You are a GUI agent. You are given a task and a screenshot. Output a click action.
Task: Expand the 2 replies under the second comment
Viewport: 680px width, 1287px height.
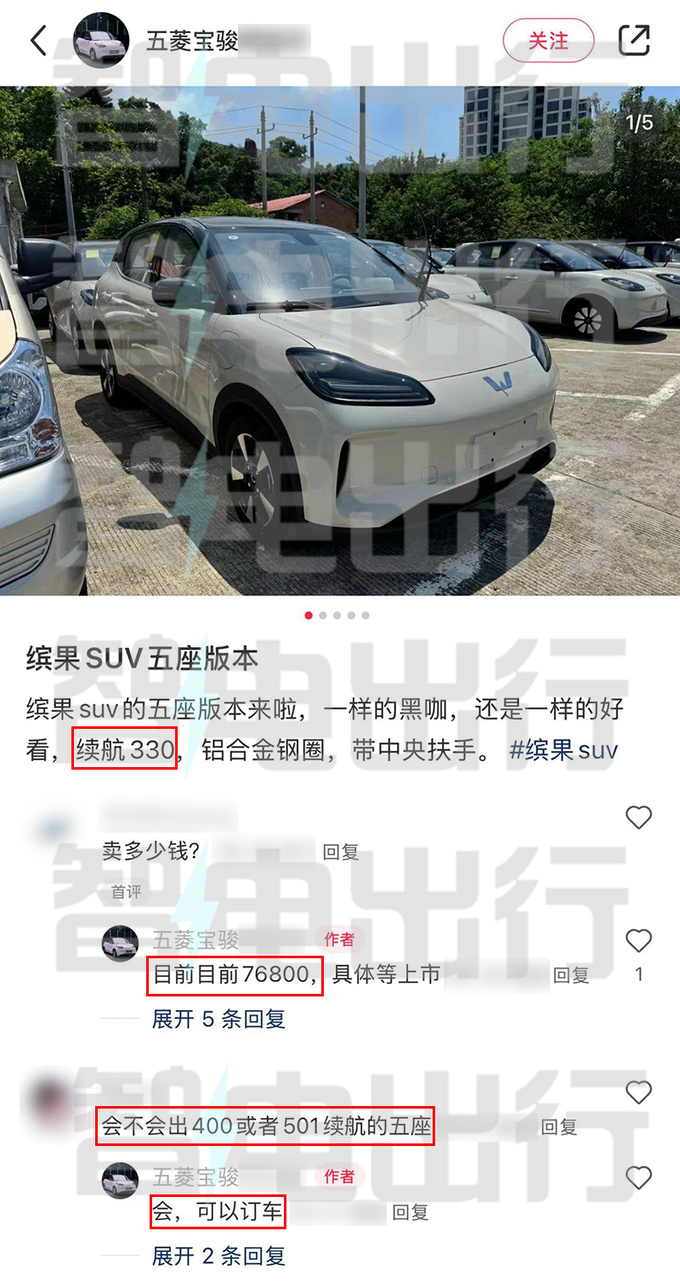coord(218,1255)
